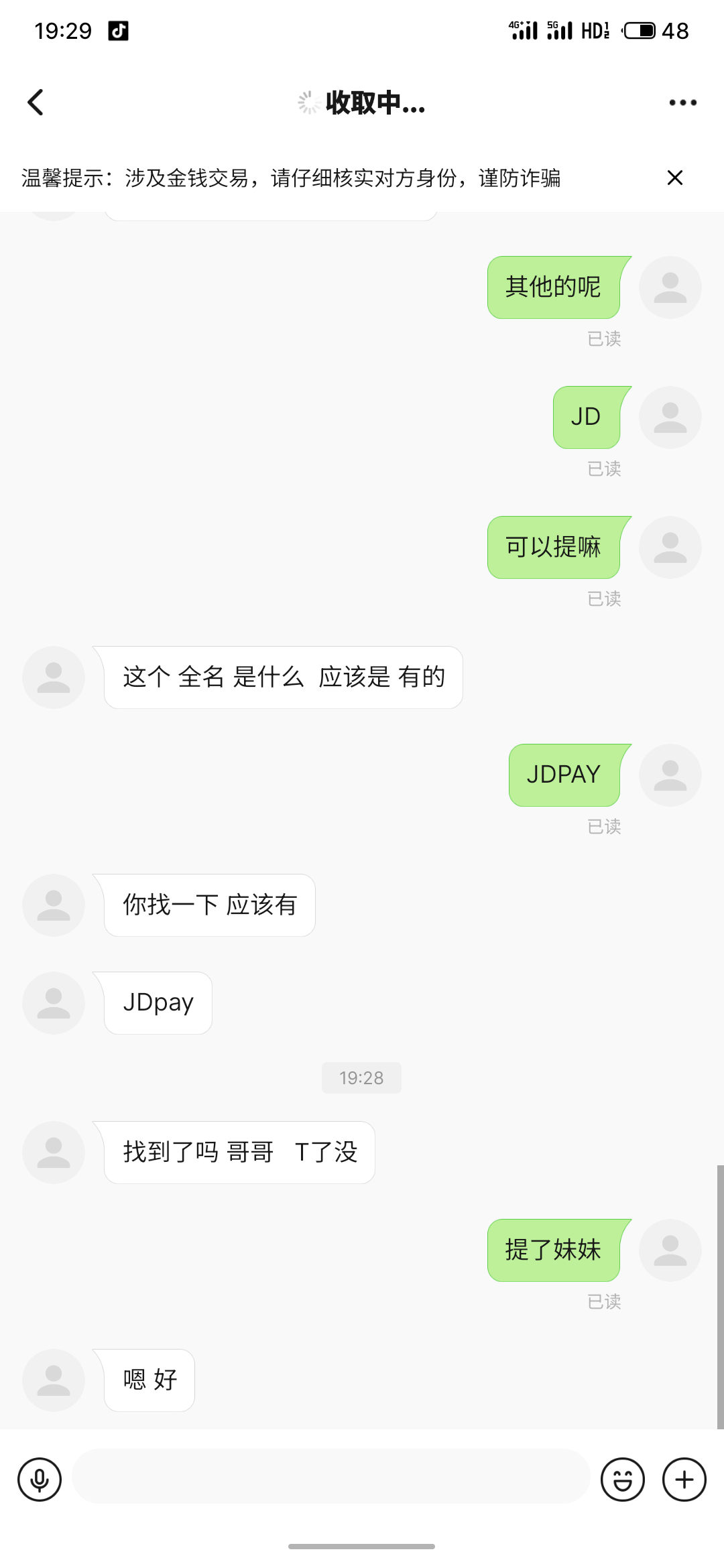Image resolution: width=724 pixels, height=1568 pixels.
Task: Open the plus attachment menu
Action: click(684, 1479)
